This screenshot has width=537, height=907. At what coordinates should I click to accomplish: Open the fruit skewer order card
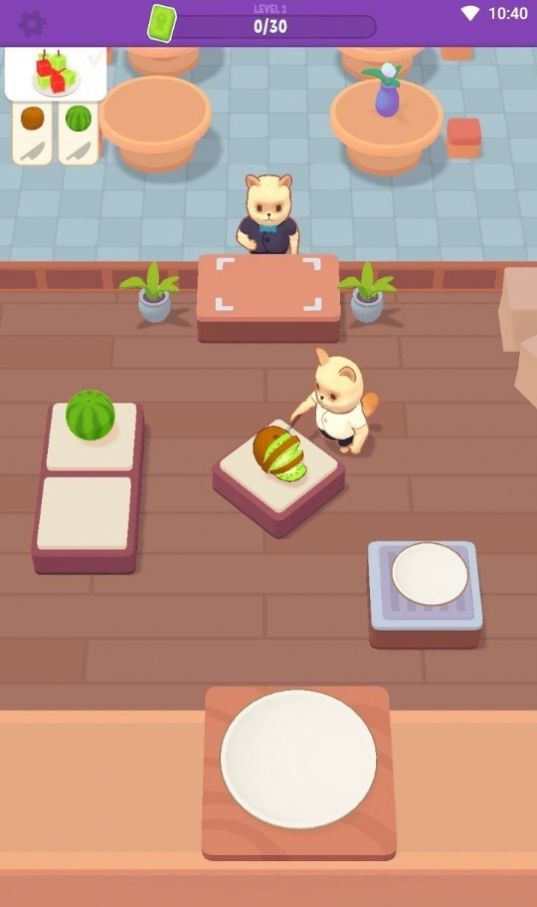pos(56,74)
